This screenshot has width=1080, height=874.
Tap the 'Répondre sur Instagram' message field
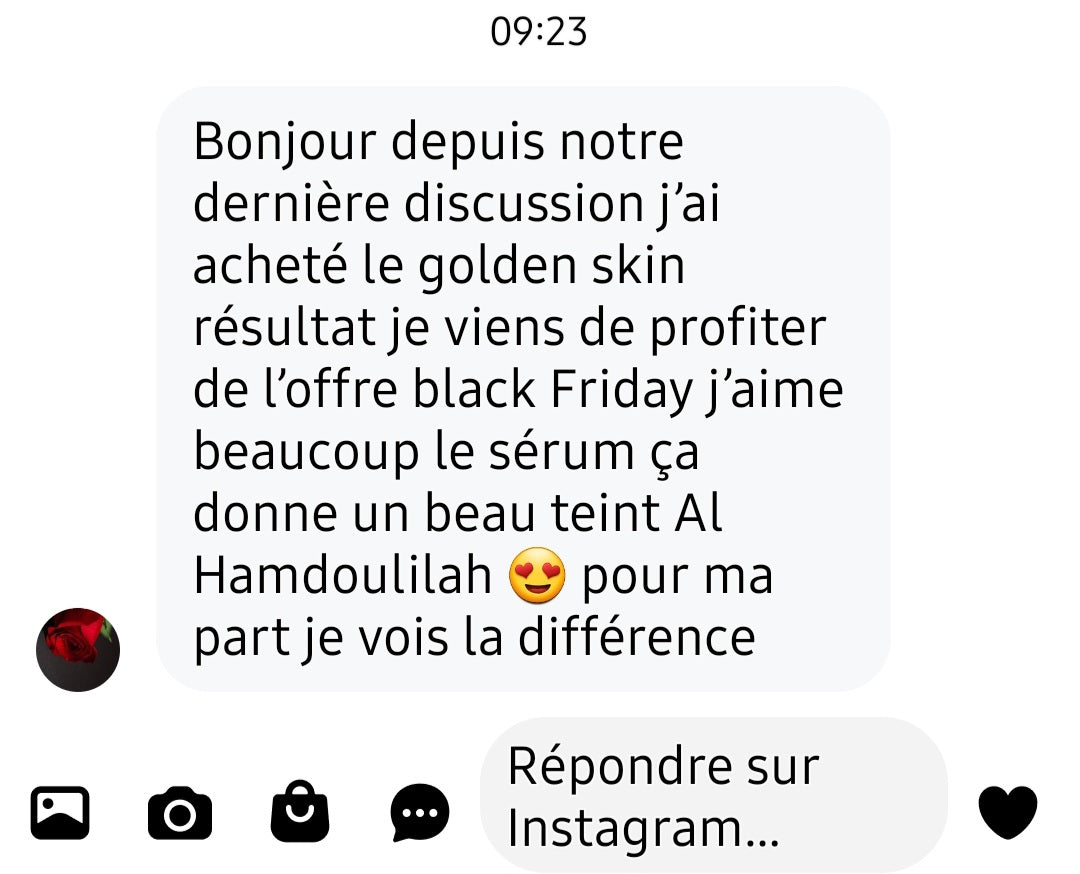click(712, 796)
